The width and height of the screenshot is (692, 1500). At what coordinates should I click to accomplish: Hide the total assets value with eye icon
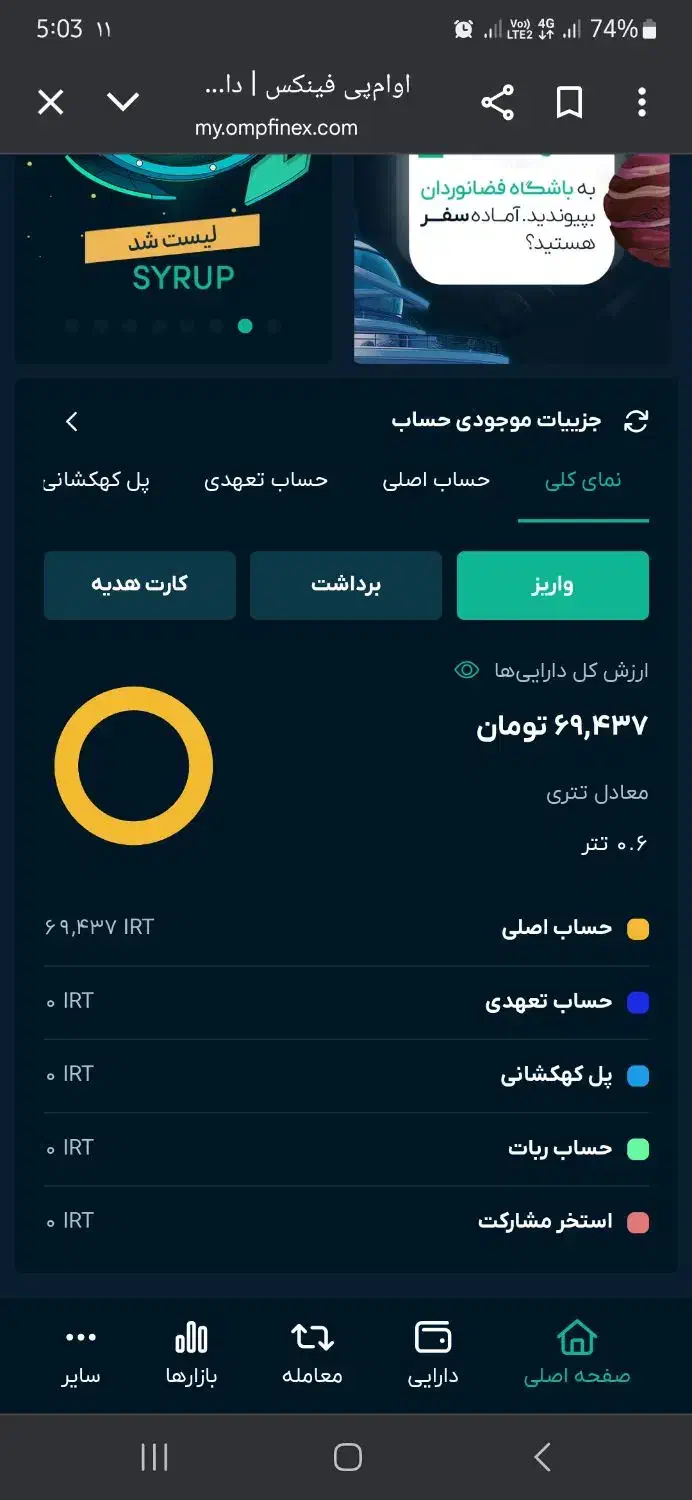click(467, 670)
